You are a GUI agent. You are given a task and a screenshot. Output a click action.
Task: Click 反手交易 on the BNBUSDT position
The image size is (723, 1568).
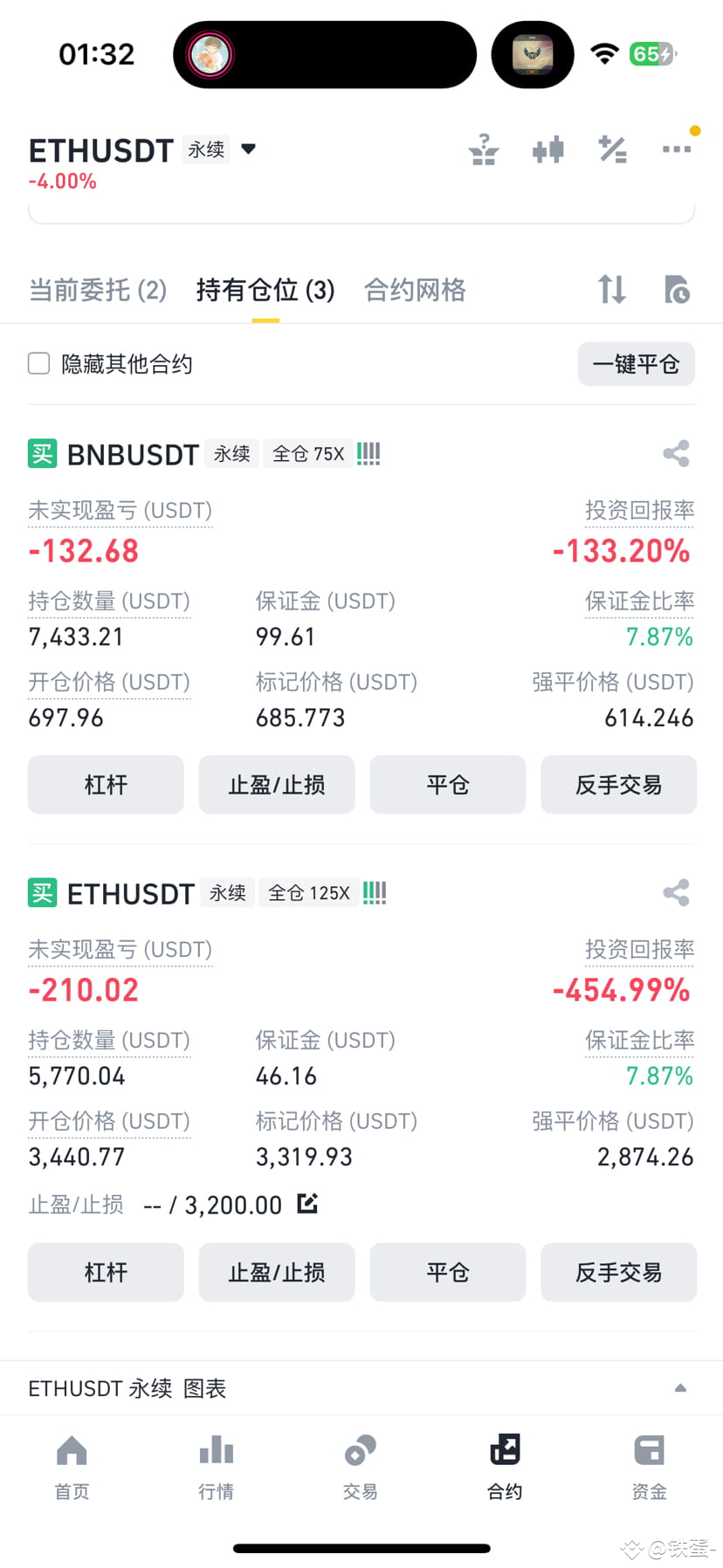pyautogui.click(x=618, y=784)
